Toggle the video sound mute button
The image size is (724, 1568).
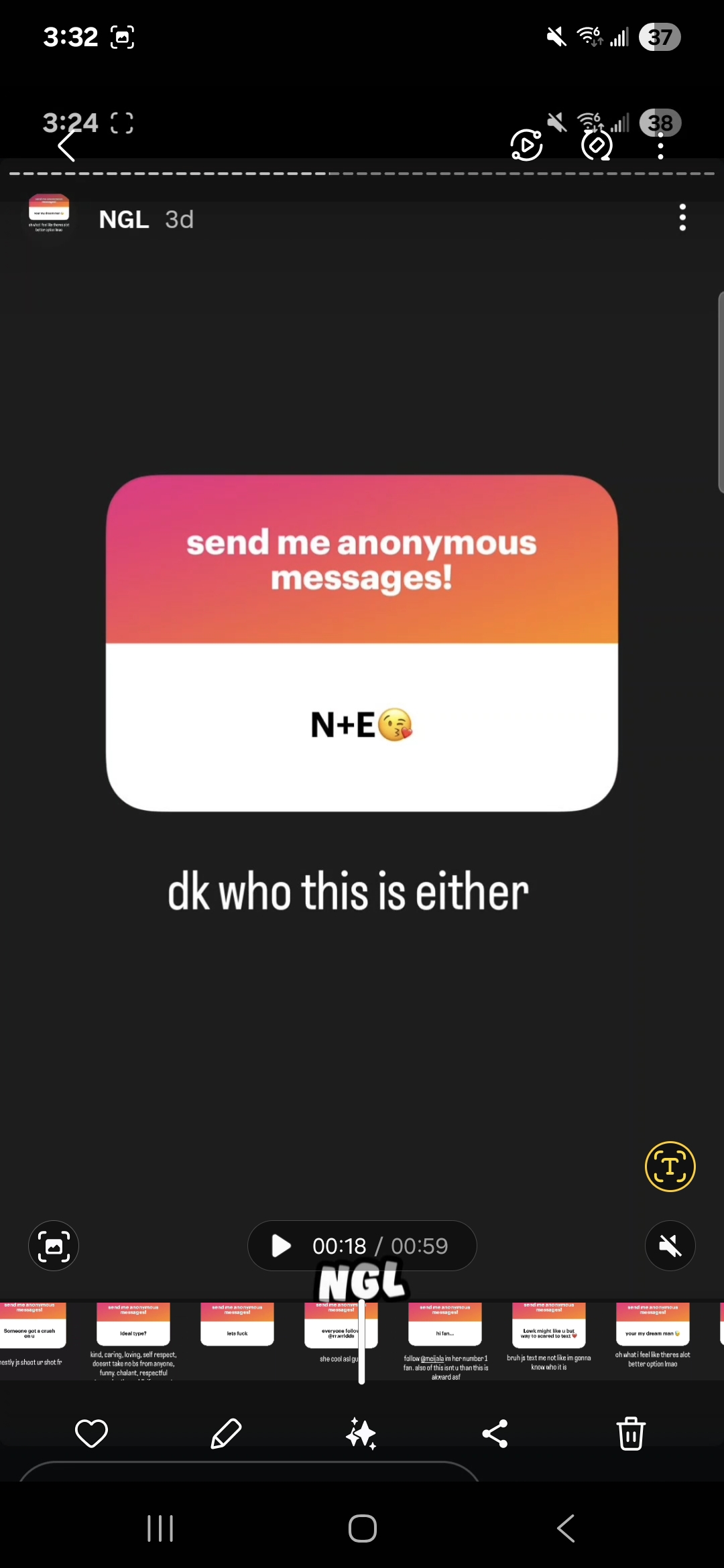(670, 1246)
